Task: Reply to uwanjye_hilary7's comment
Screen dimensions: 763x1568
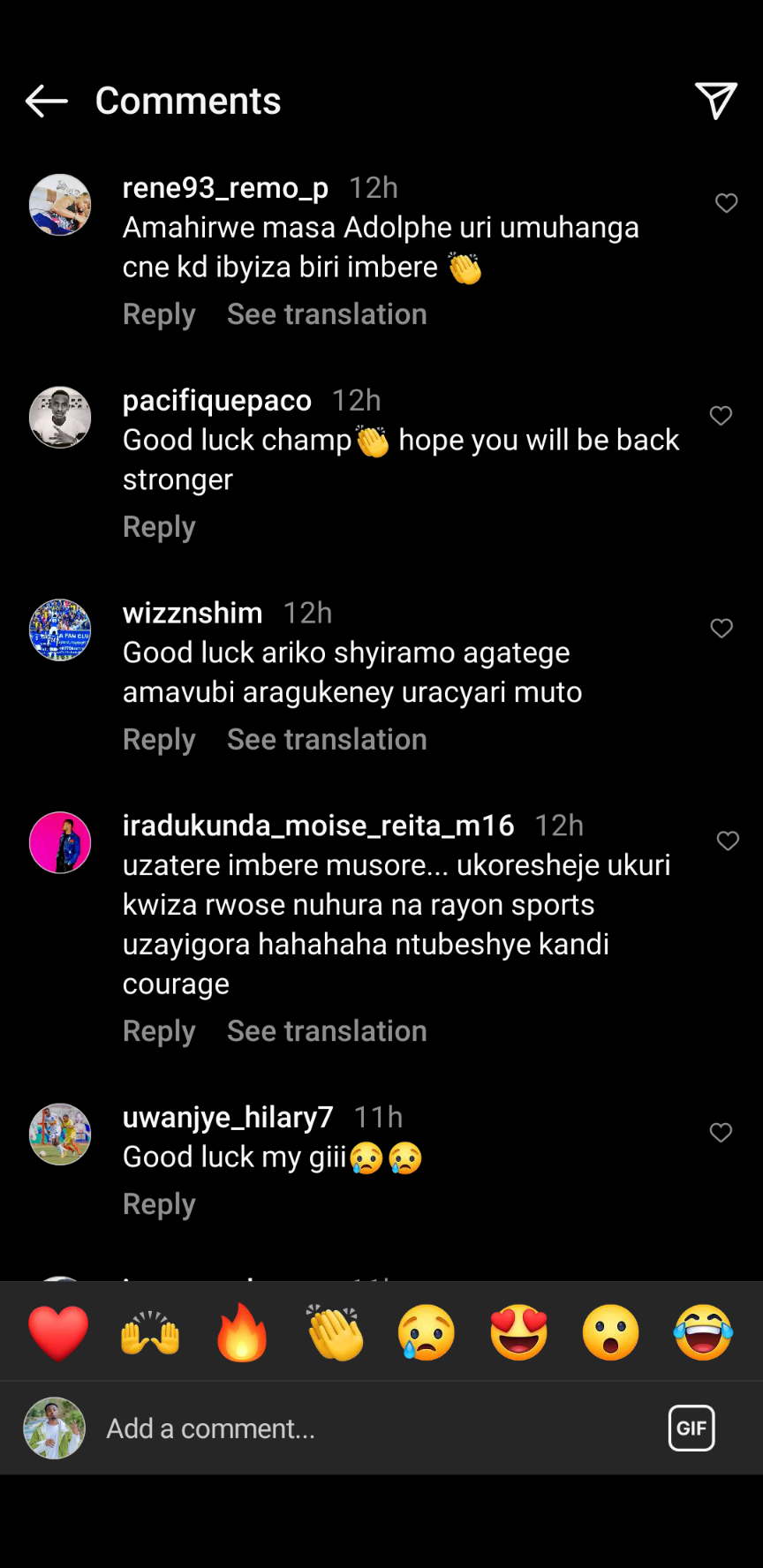Action: [x=159, y=1204]
